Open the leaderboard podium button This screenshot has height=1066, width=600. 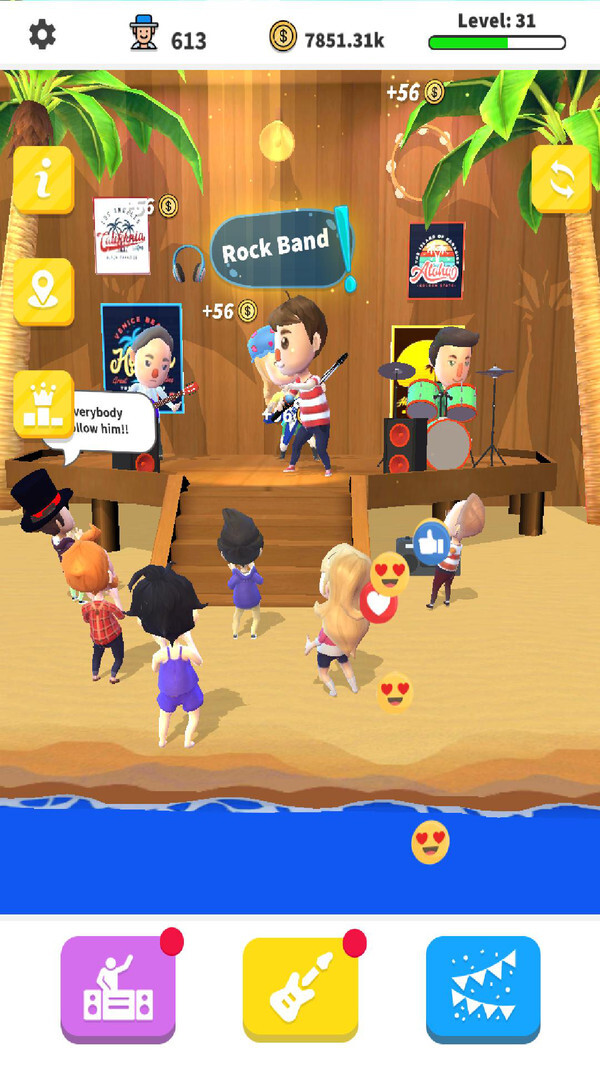(43, 403)
